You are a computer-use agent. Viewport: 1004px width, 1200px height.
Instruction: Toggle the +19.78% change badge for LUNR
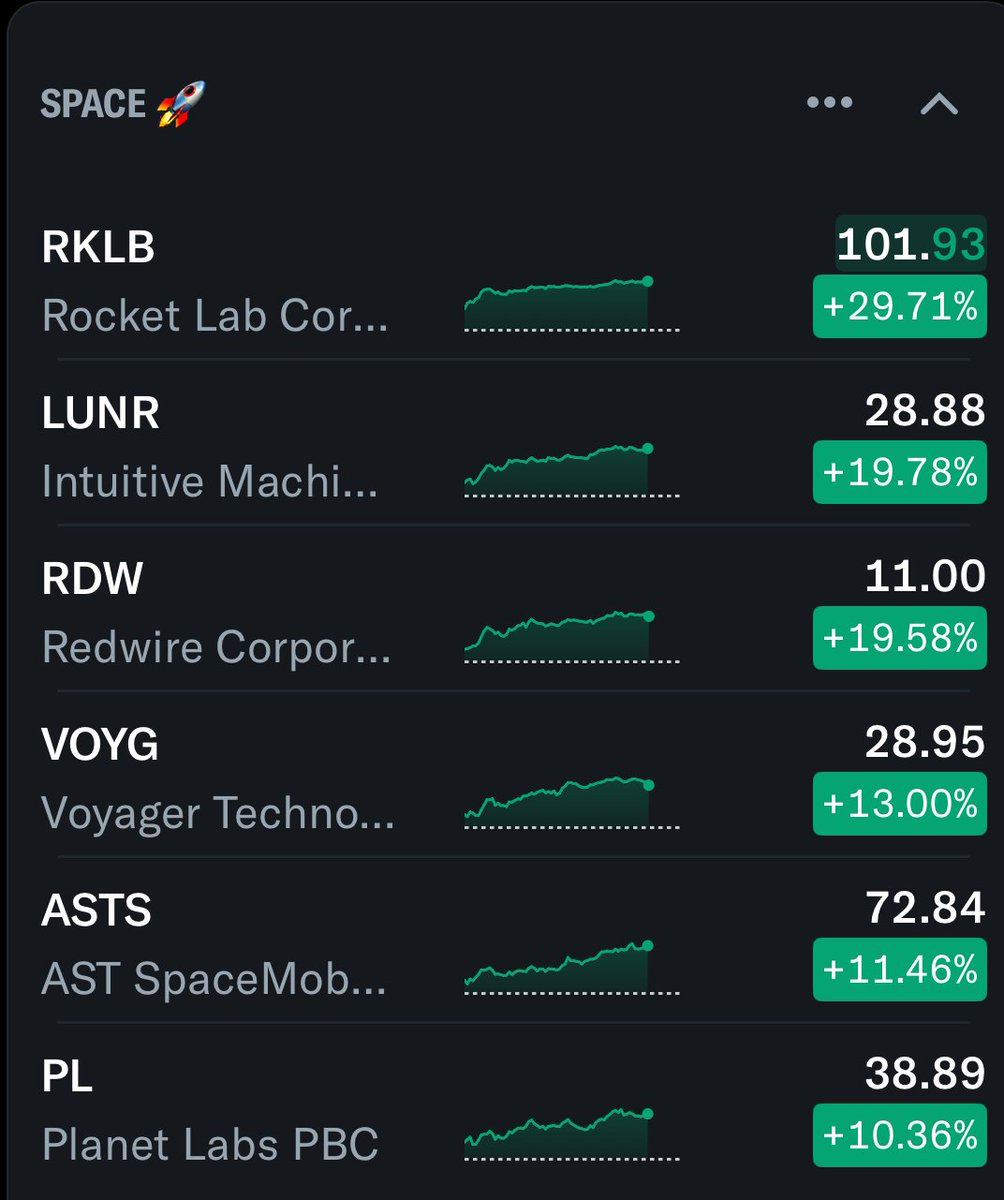[900, 473]
